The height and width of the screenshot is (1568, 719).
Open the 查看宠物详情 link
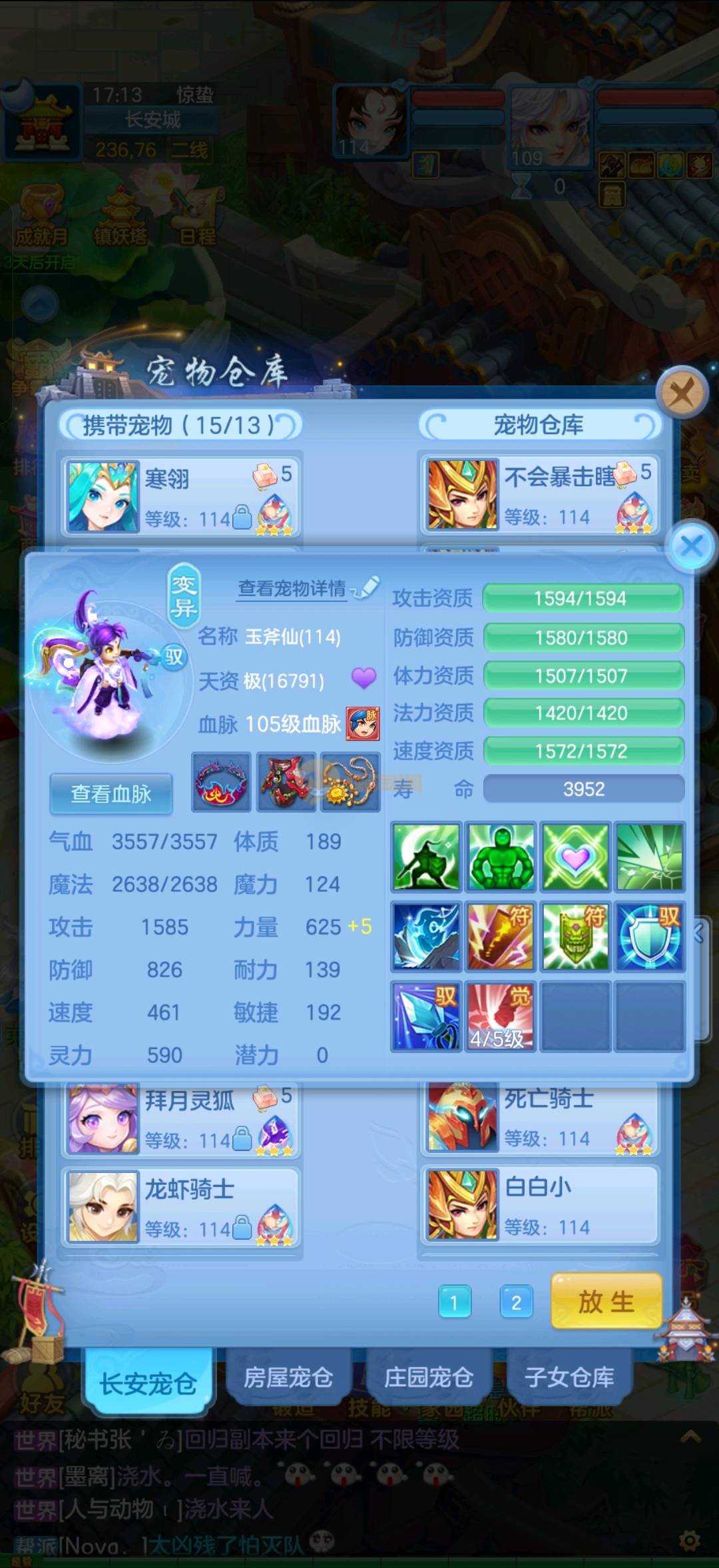tap(292, 588)
